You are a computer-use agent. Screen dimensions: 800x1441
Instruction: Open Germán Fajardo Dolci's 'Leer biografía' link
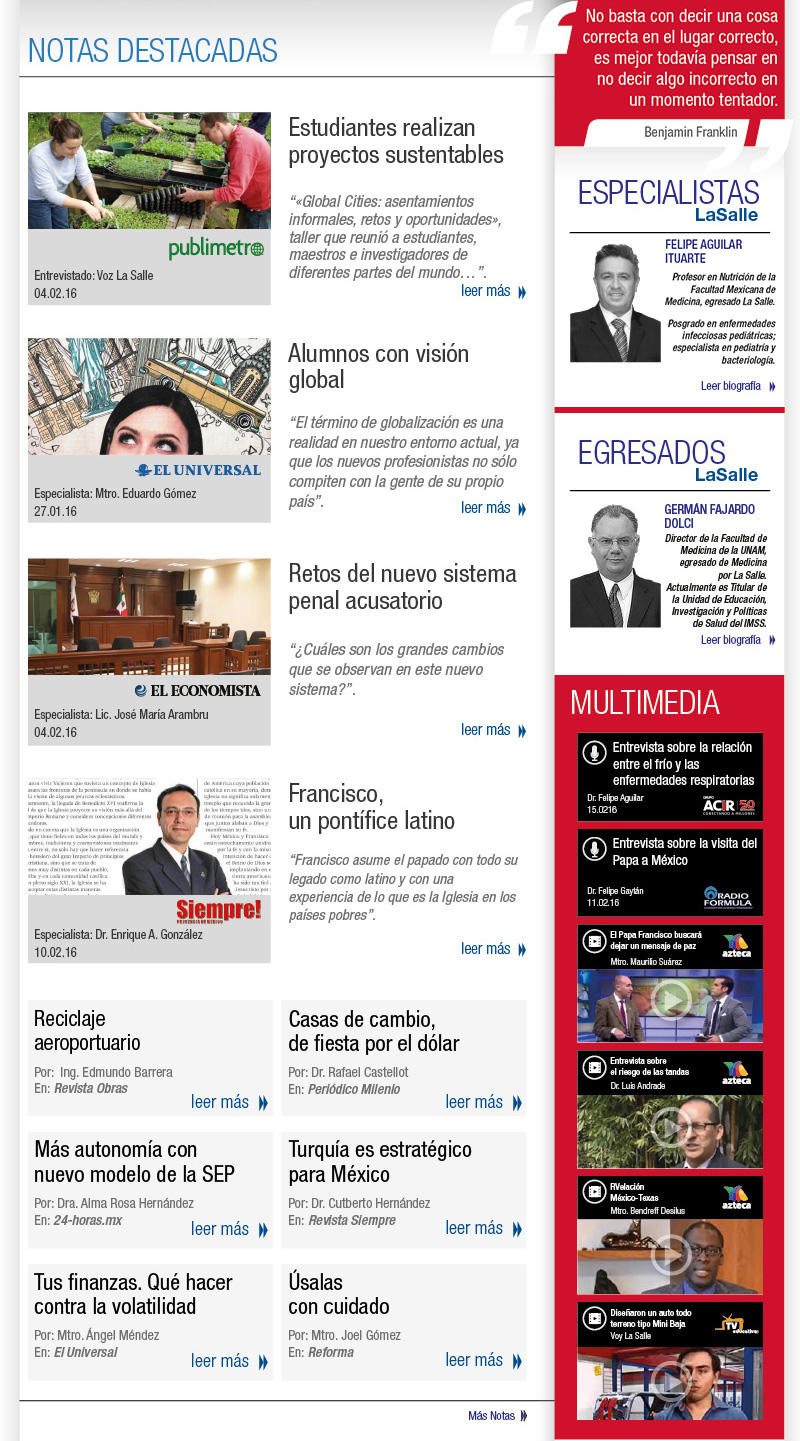coord(738,640)
